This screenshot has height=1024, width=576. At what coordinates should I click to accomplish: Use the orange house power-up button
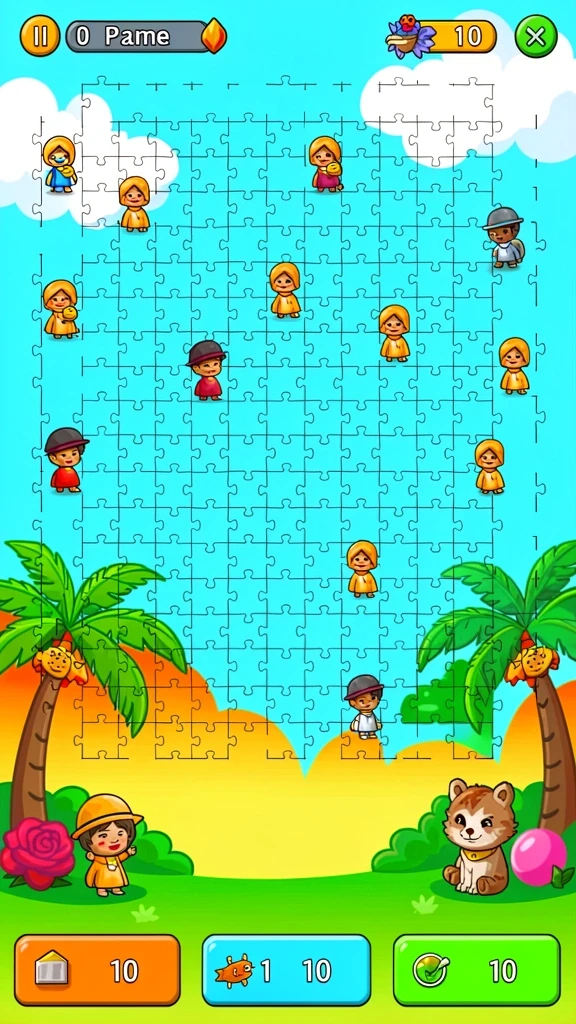pos(97,970)
